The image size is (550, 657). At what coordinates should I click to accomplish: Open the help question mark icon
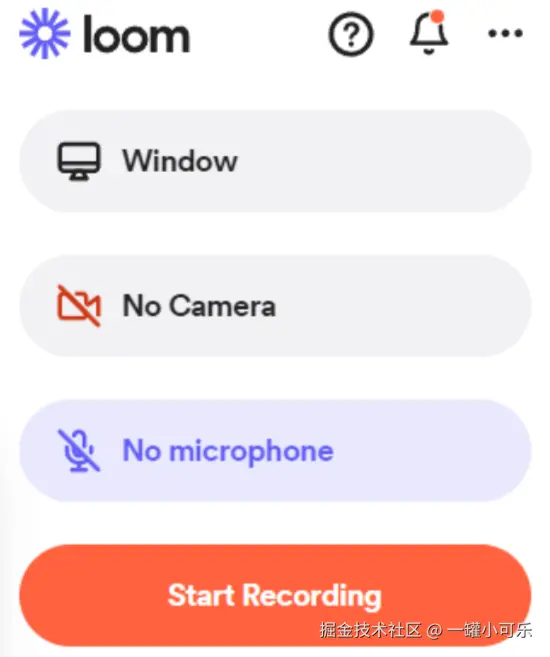click(x=351, y=34)
